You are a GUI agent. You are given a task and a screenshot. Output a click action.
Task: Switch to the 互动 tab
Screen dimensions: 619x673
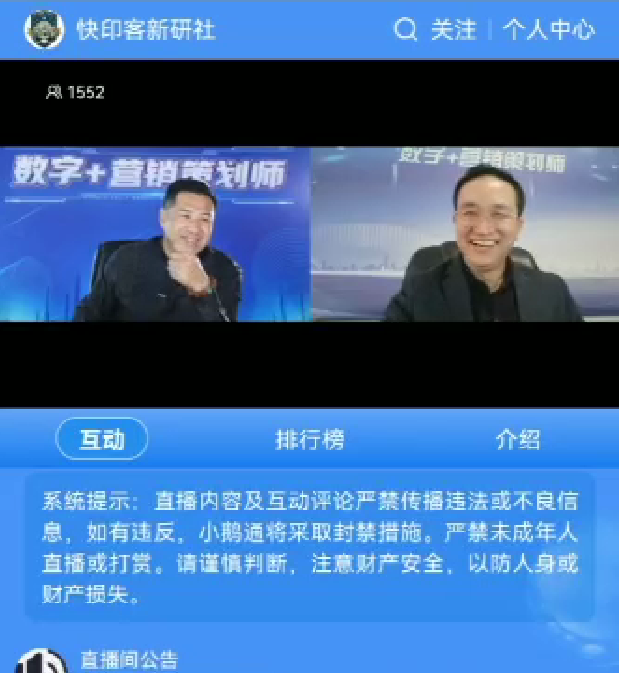pyautogui.click(x=102, y=439)
